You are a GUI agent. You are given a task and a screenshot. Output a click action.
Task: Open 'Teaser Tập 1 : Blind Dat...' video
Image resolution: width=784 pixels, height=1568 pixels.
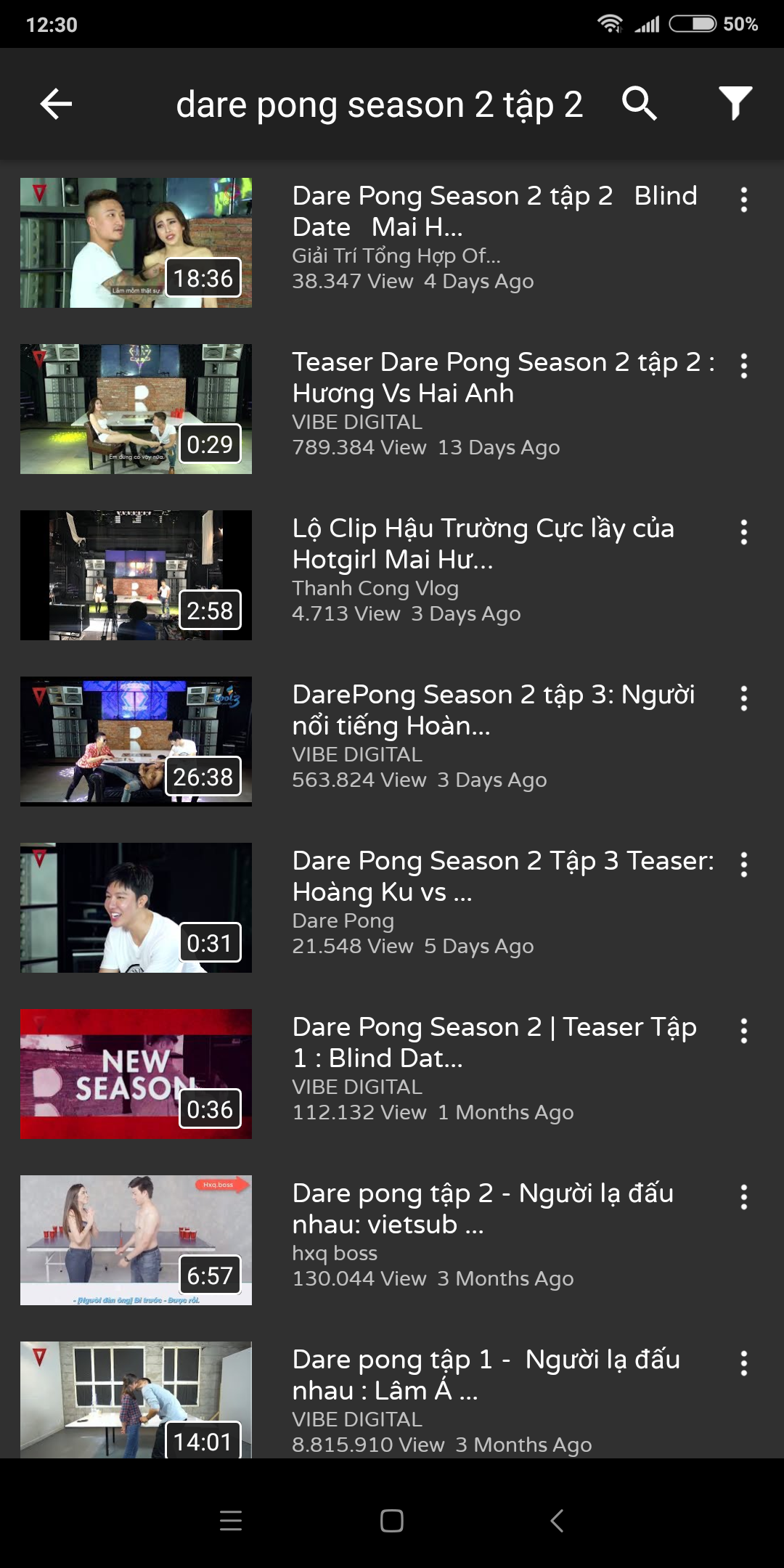click(494, 1042)
